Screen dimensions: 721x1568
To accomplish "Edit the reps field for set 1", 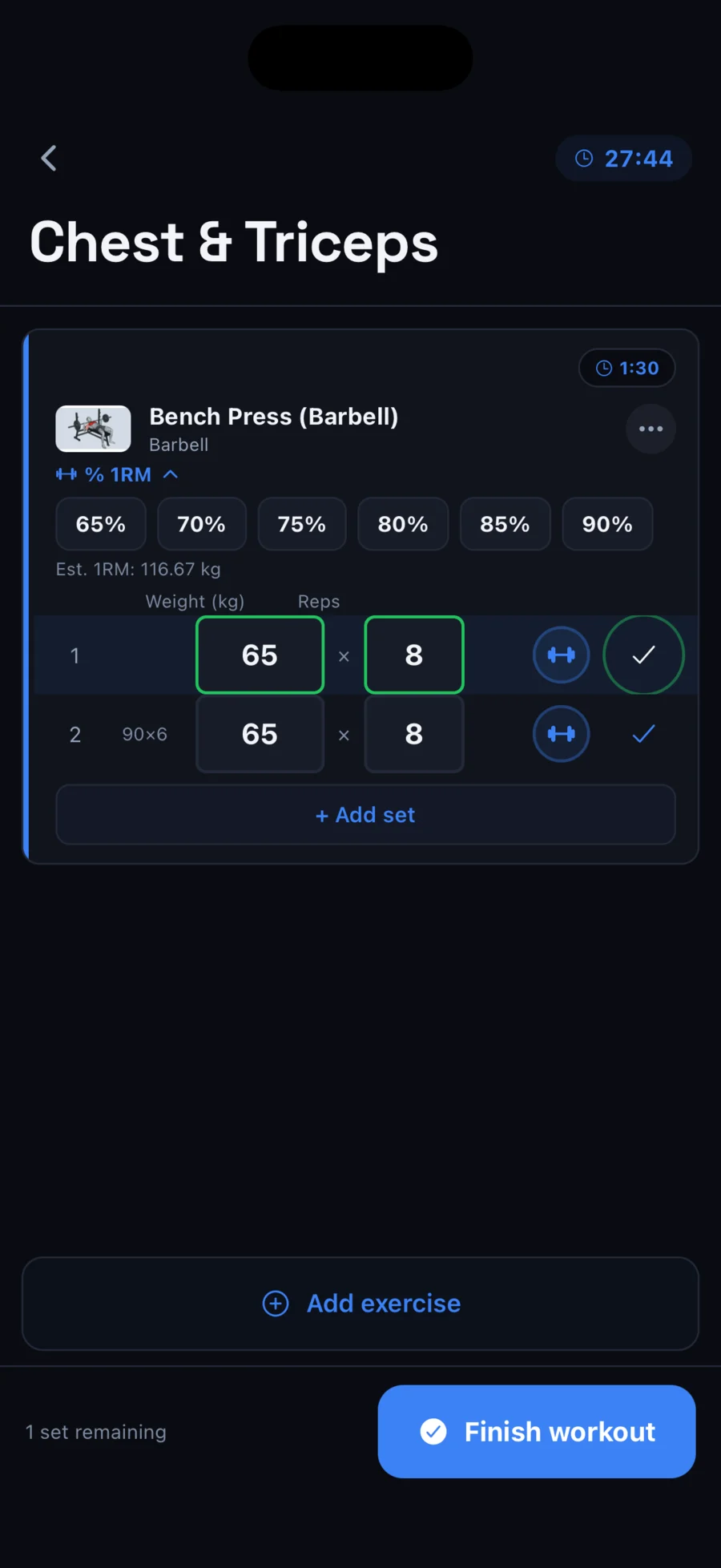I will (414, 655).
